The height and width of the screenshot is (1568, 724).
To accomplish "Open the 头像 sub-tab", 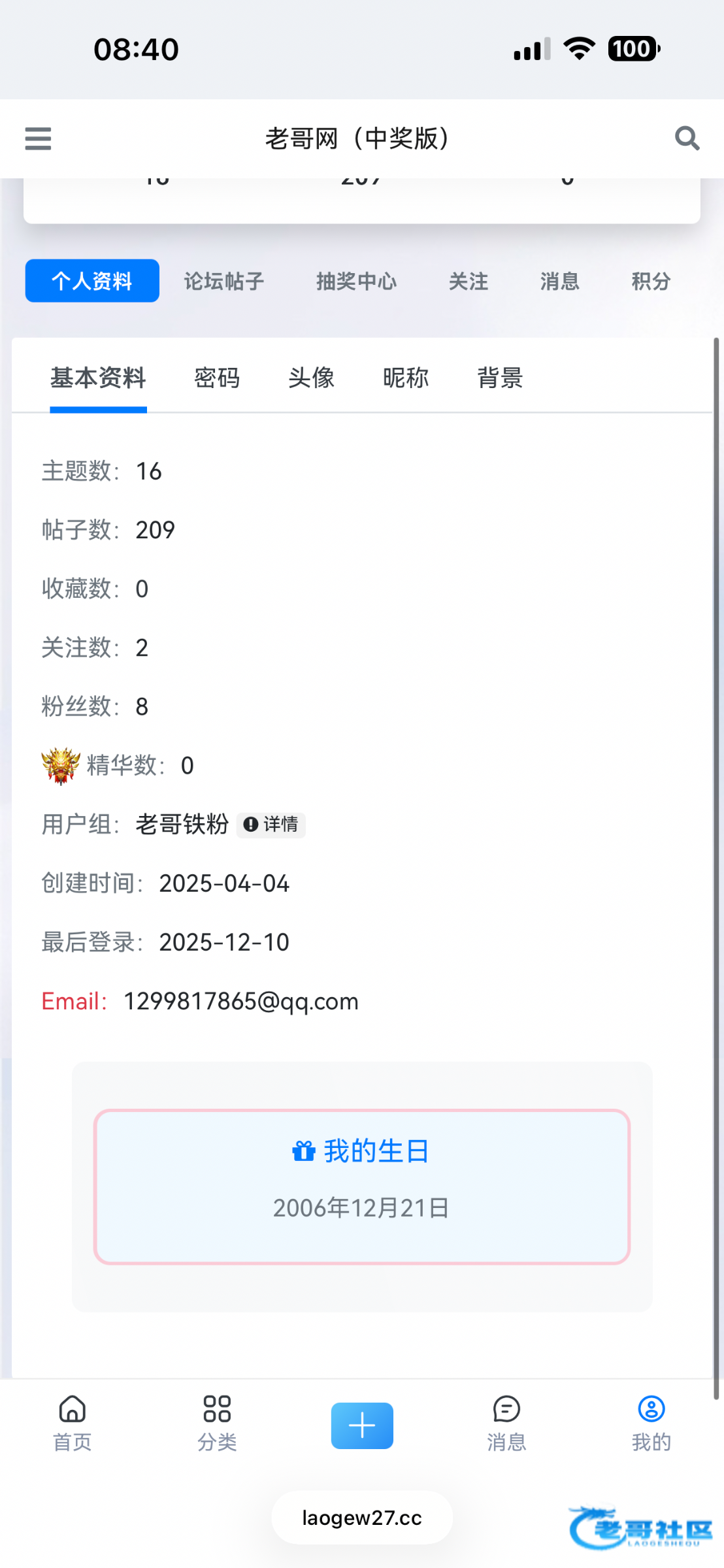I will click(311, 378).
